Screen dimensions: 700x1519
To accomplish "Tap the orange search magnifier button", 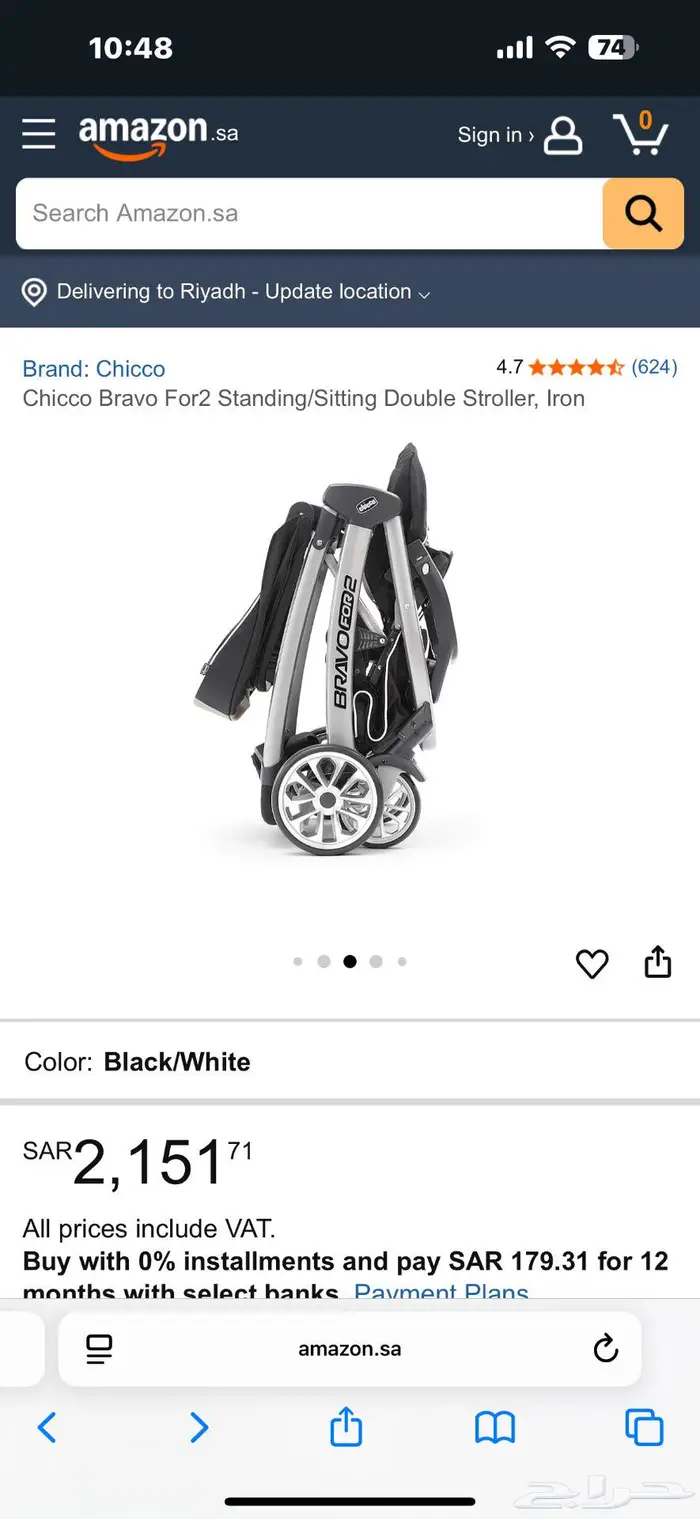I will coord(643,213).
